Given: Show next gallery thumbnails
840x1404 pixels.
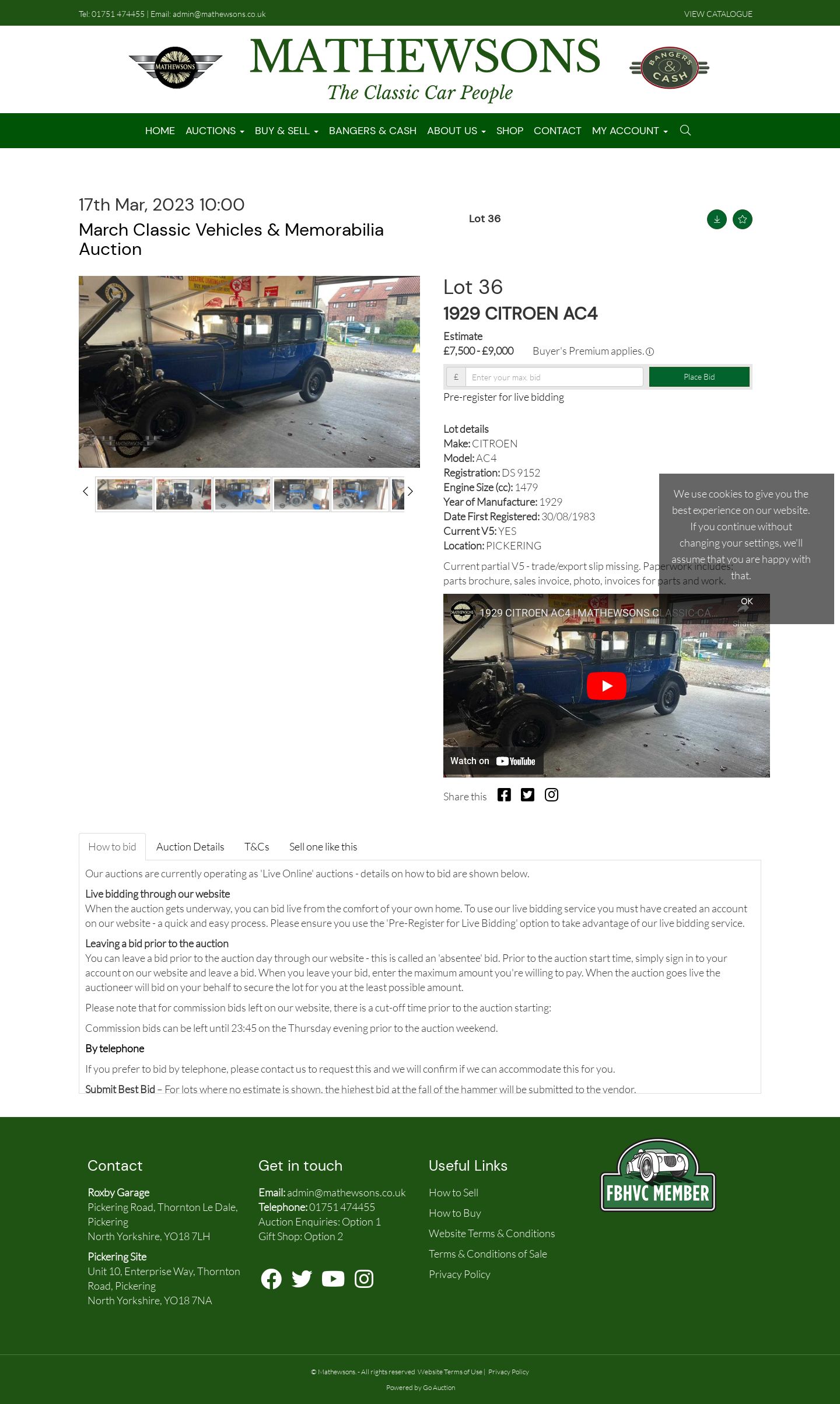Looking at the screenshot, I should (410, 491).
